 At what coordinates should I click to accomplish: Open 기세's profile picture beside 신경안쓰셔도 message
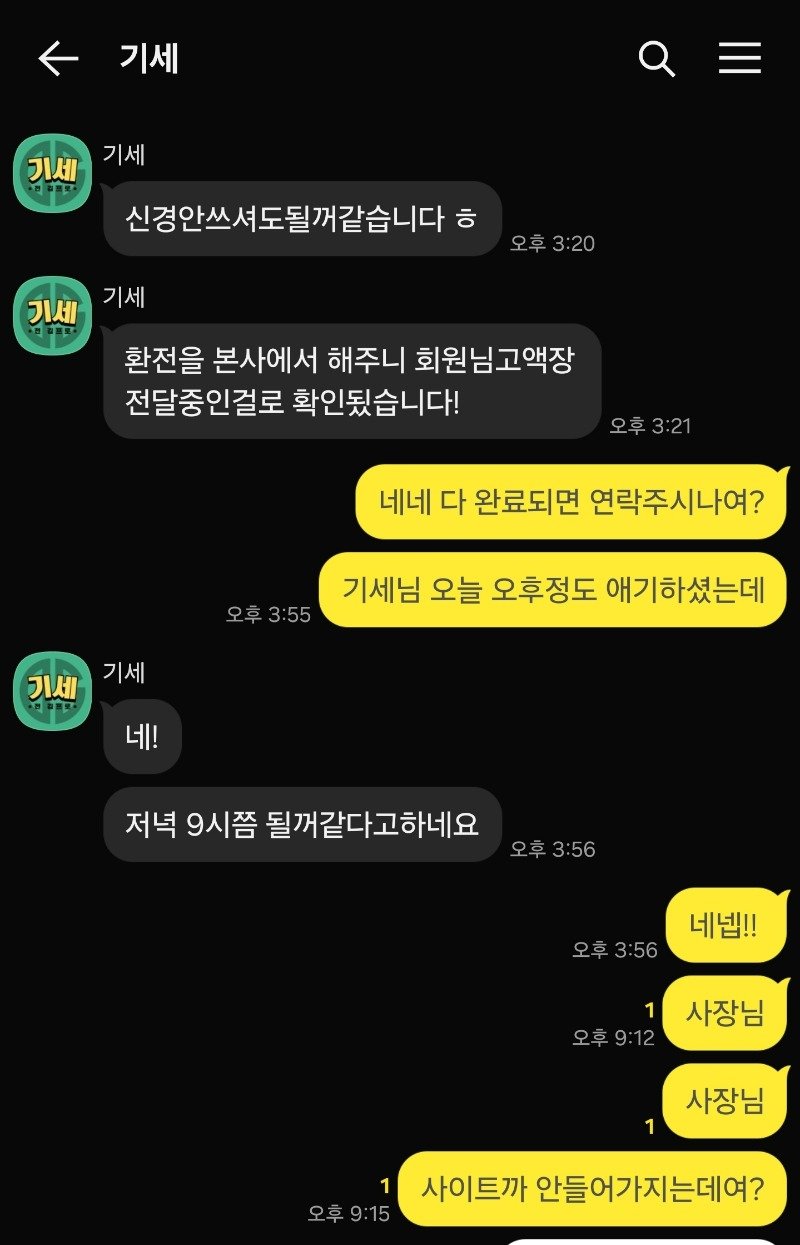tap(52, 172)
